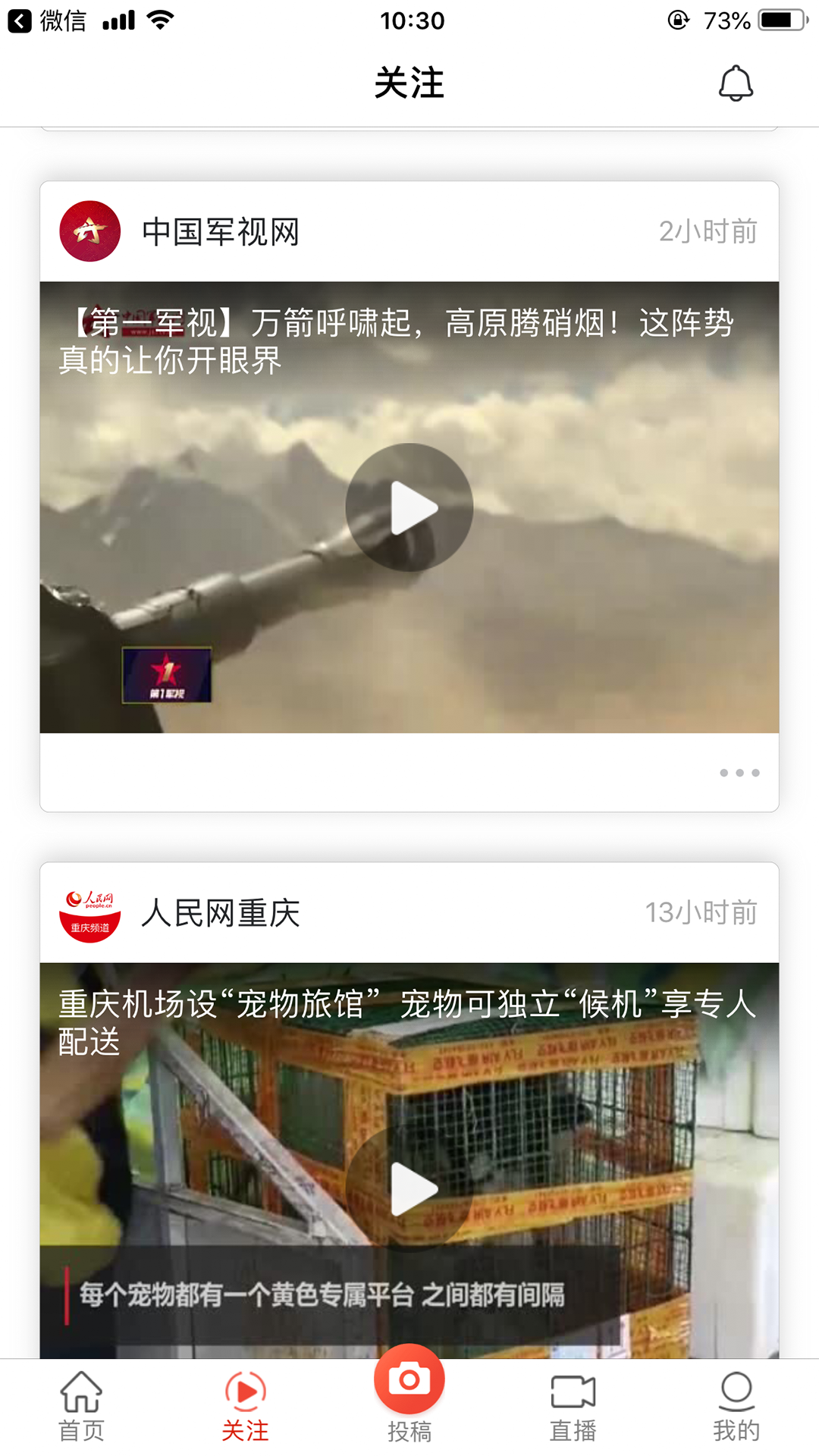
Task: Play the 重庆机场宠物旅馆 video
Action: [409, 1188]
